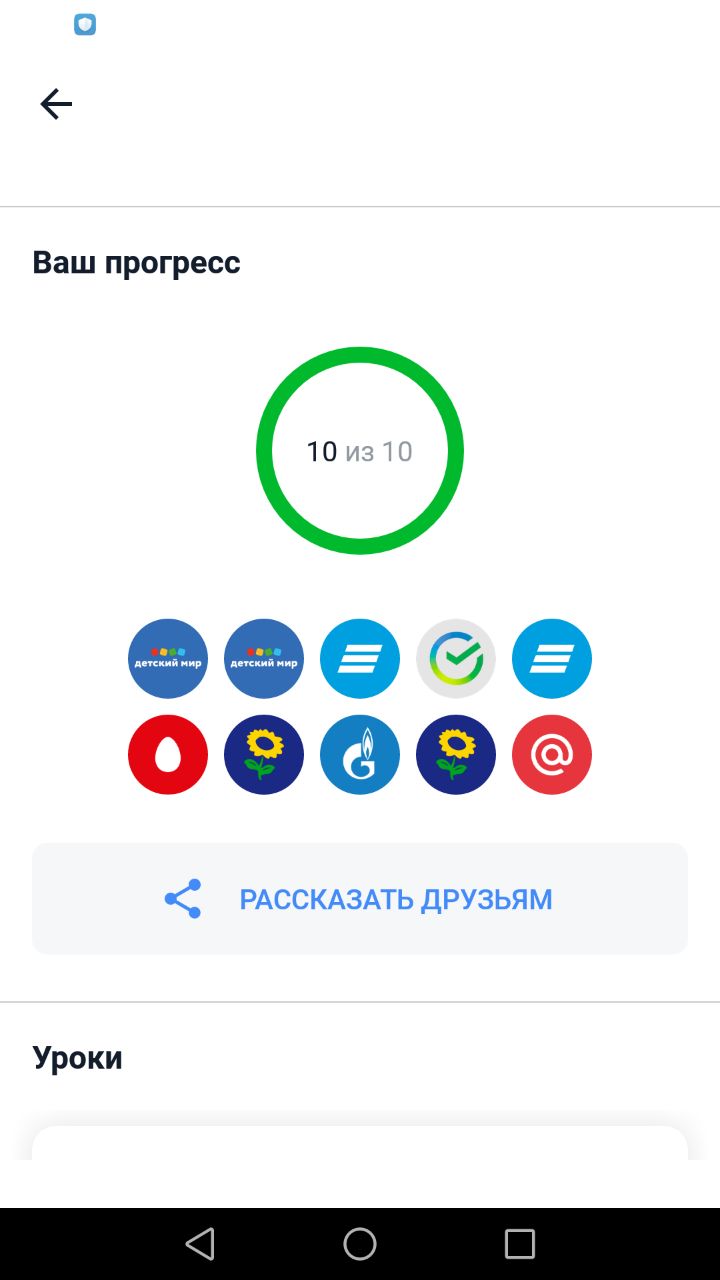The image size is (720, 1280).
Task: Tap the РАССКАЗАТЬ ДРУЗЬЯМ share button
Action: pos(360,899)
